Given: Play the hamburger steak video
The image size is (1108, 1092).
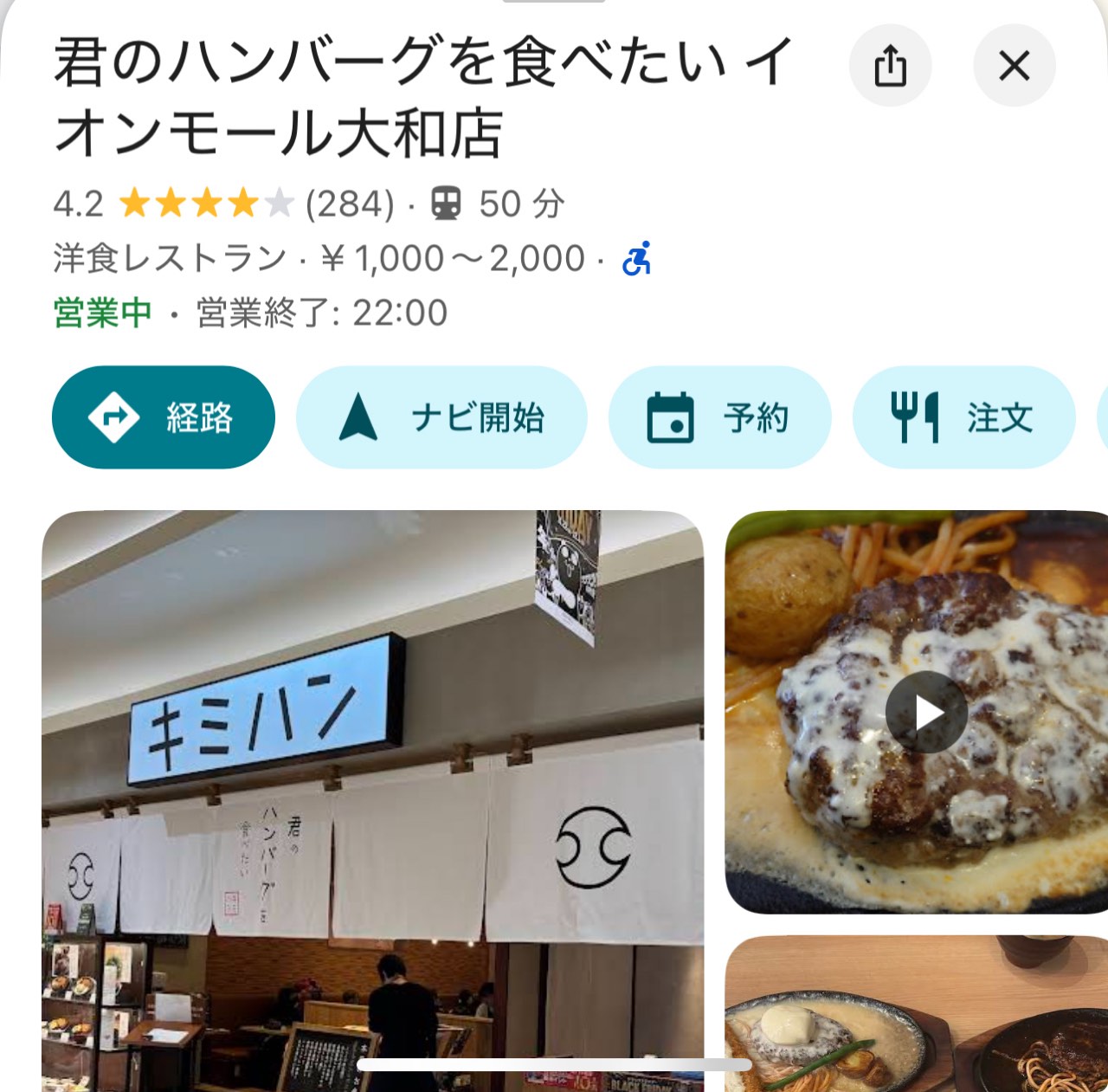Looking at the screenshot, I should [x=926, y=712].
